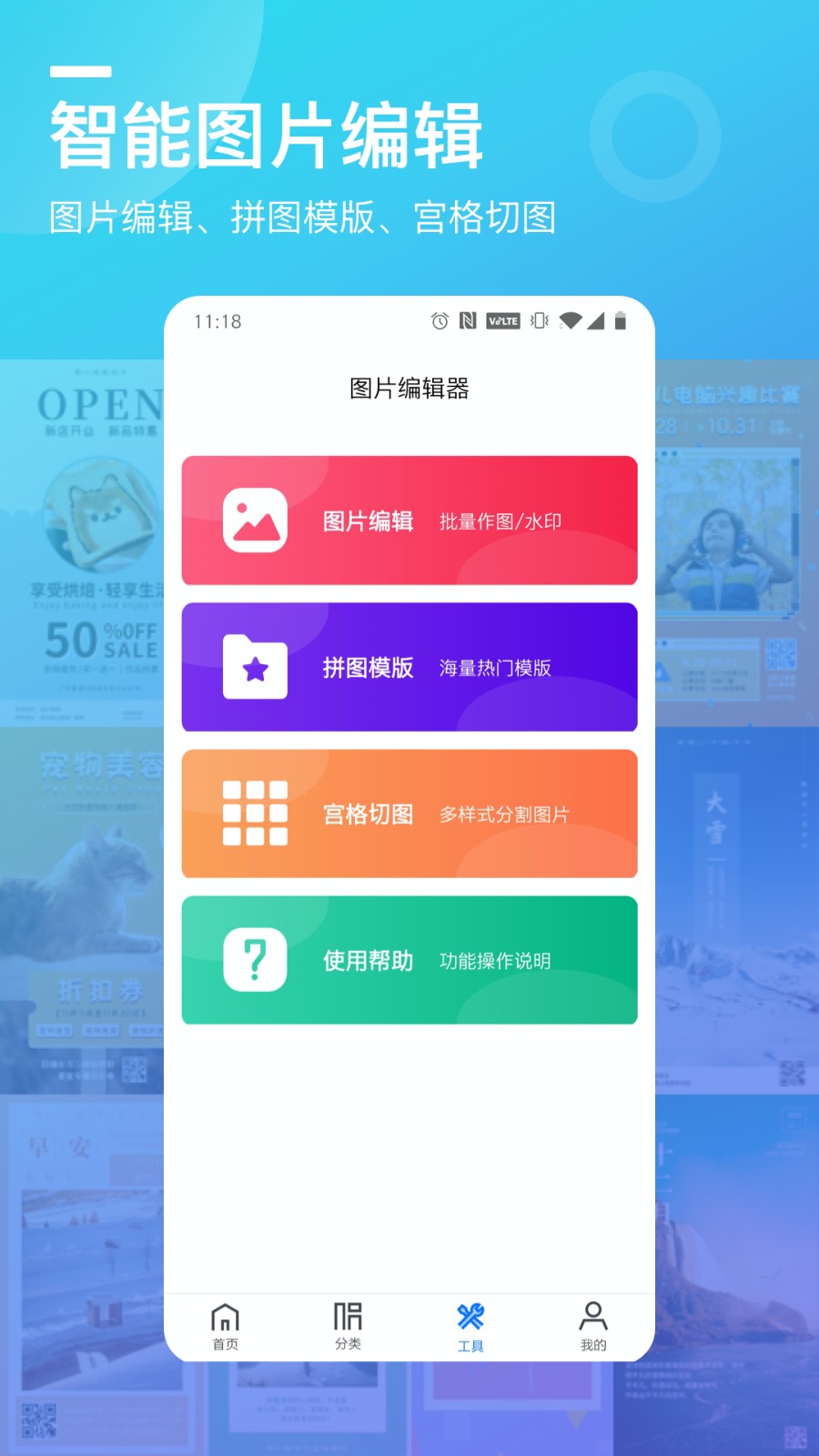Click the Wi-Fi icon in status bar

(570, 321)
